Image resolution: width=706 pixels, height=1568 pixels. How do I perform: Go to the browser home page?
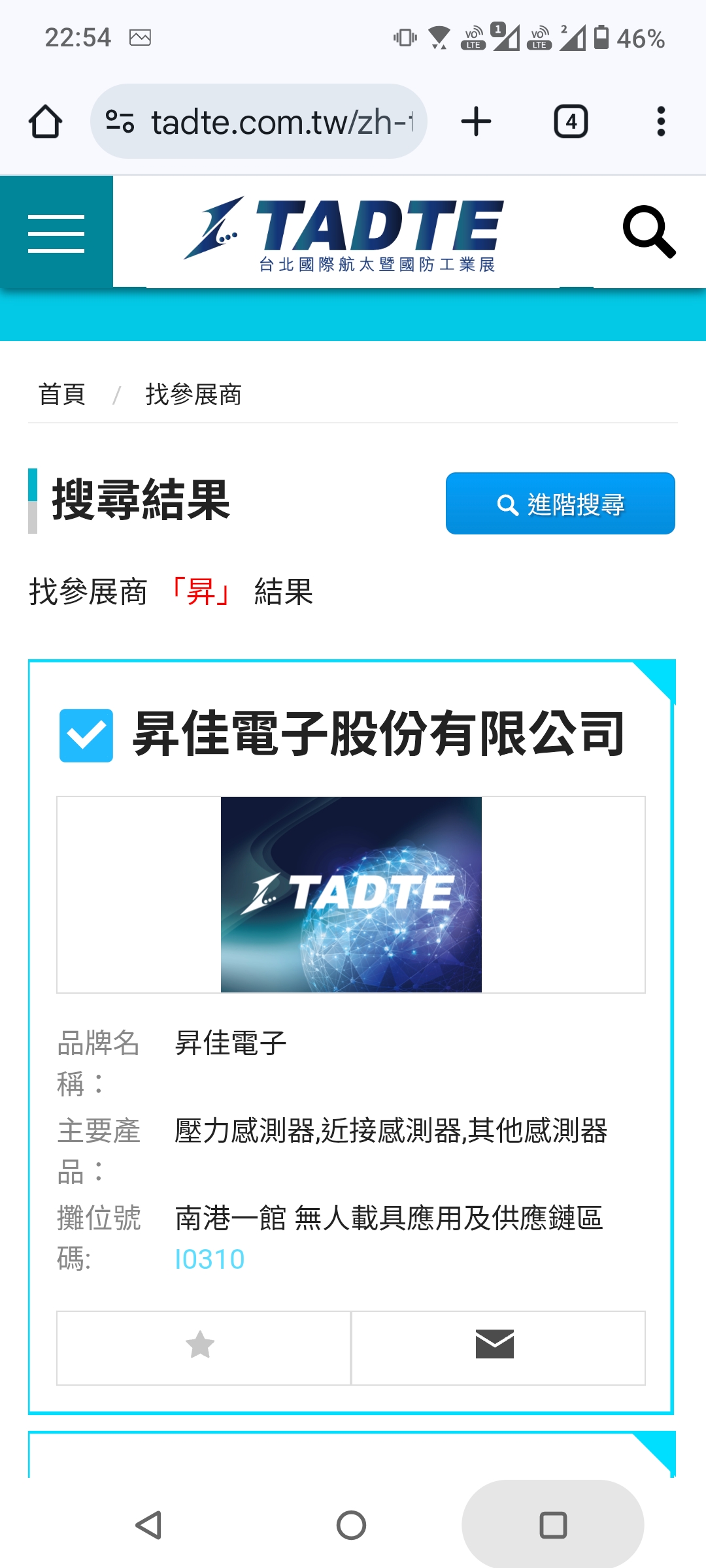click(46, 122)
